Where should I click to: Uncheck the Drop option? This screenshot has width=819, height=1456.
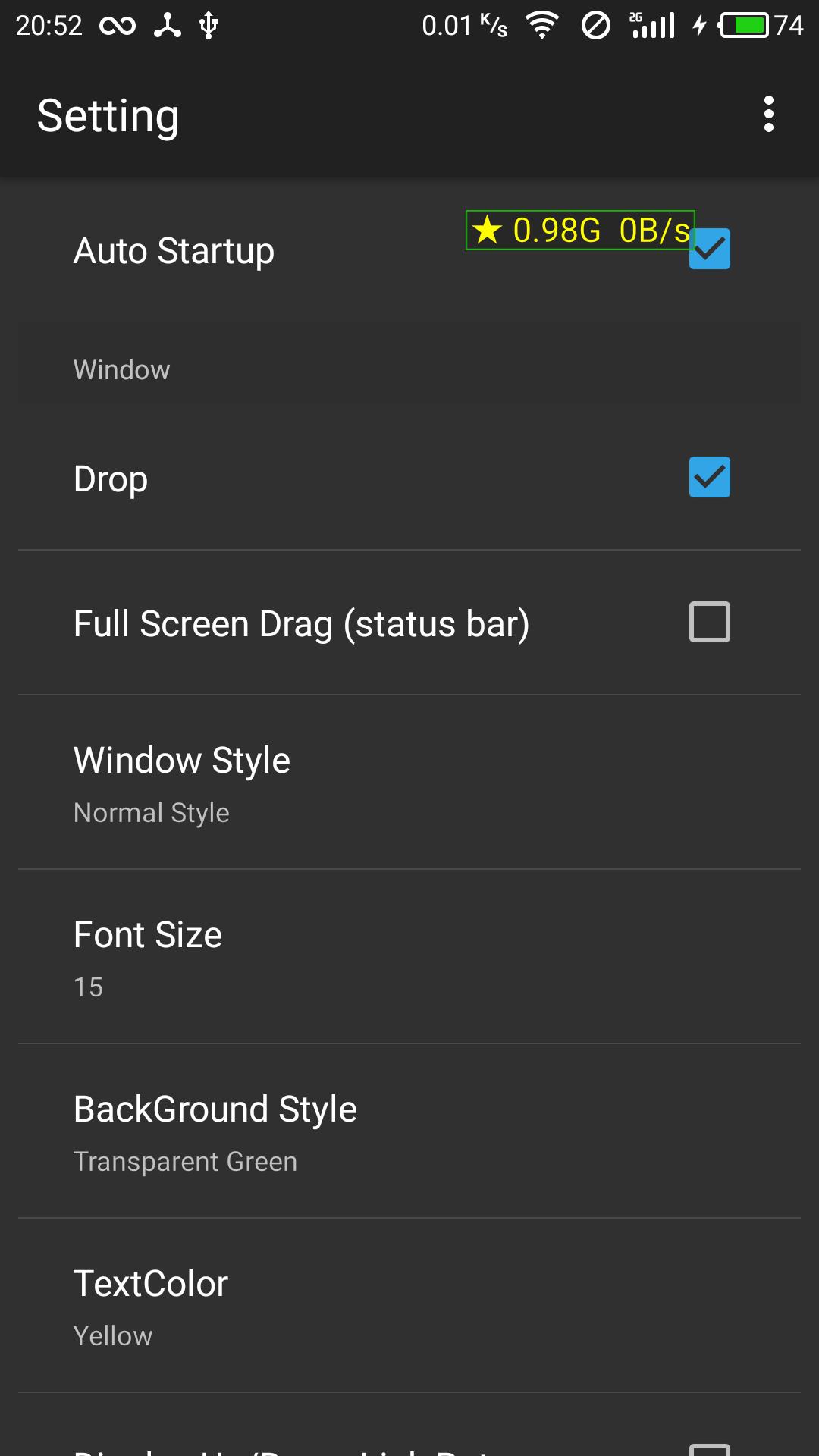point(709,477)
